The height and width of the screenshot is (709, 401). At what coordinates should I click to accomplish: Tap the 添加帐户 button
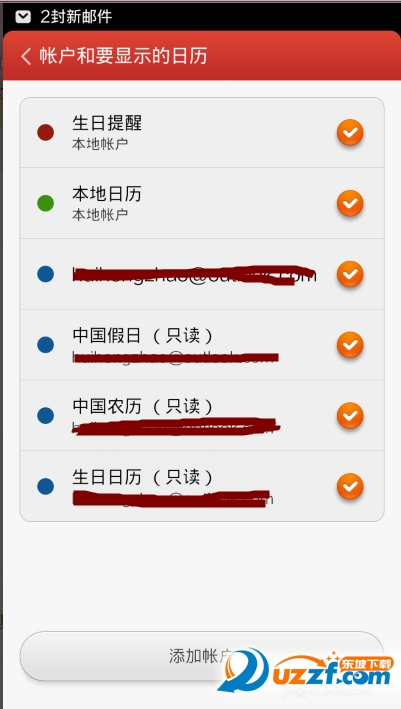[202, 656]
